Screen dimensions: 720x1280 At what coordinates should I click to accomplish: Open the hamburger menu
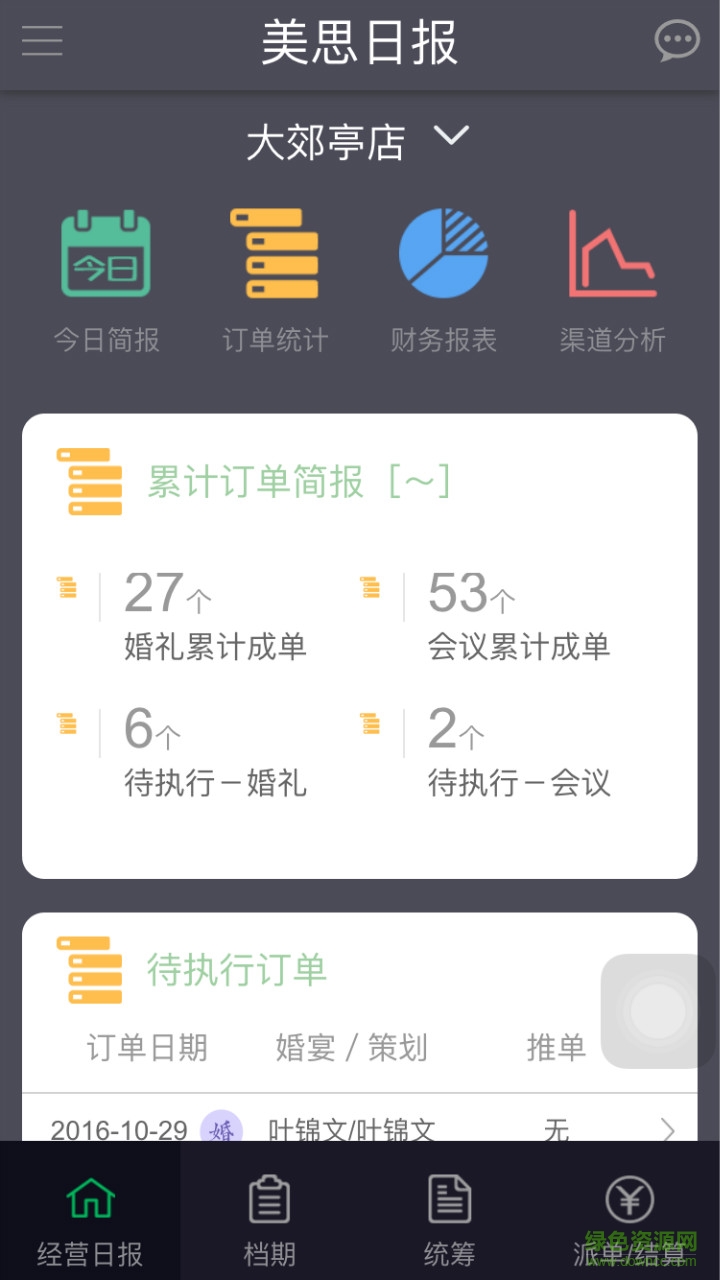(x=41, y=42)
